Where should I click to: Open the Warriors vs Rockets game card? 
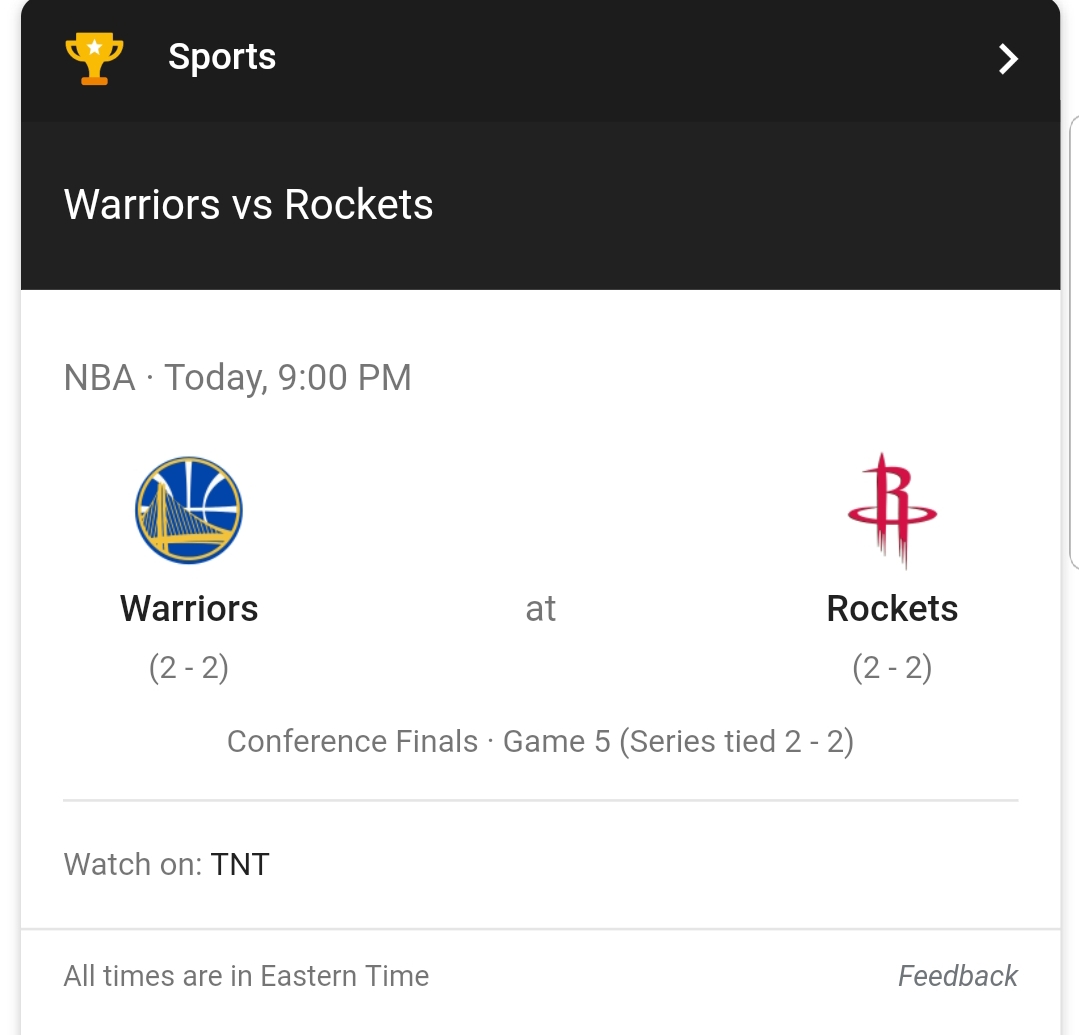click(248, 205)
